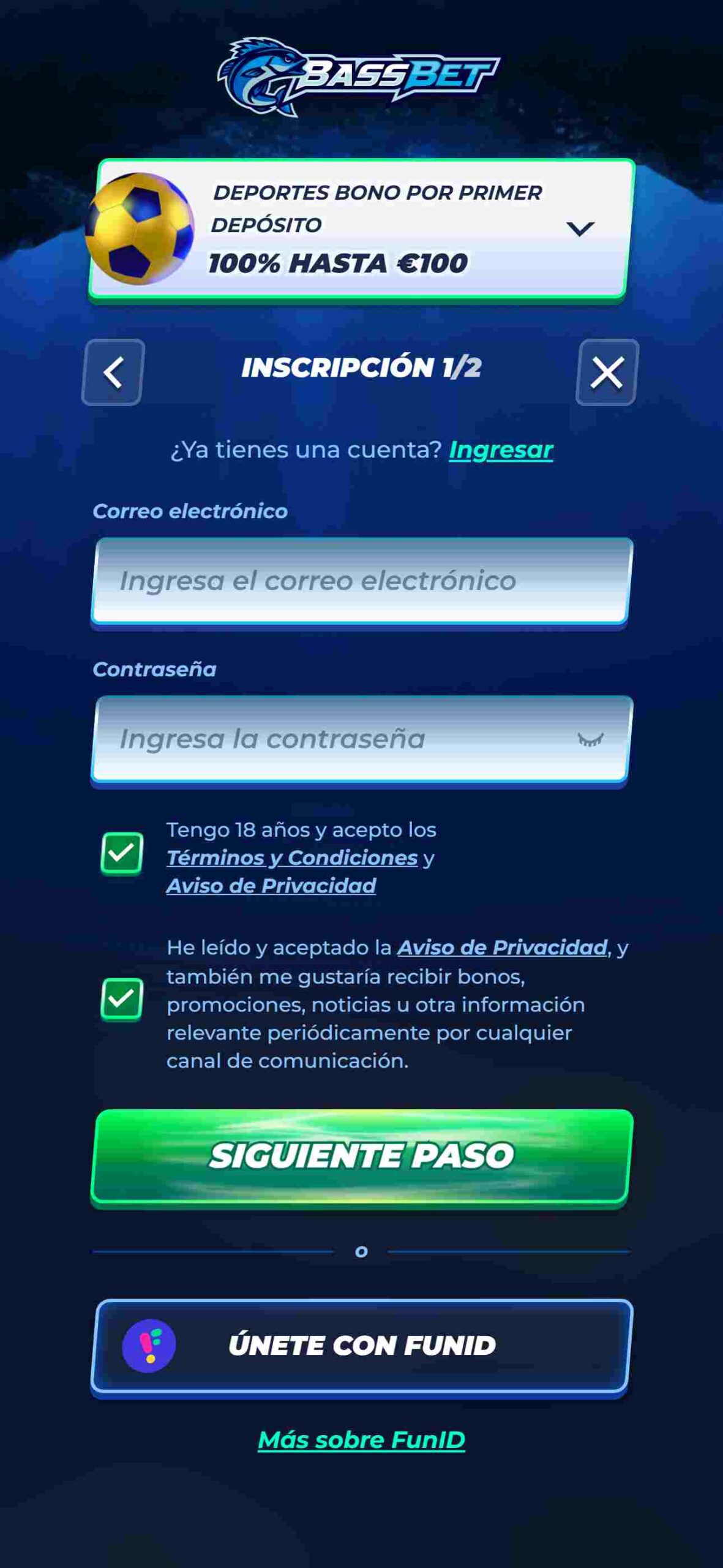Focus the Correo electrónico field
The image size is (723, 1568).
[361, 581]
